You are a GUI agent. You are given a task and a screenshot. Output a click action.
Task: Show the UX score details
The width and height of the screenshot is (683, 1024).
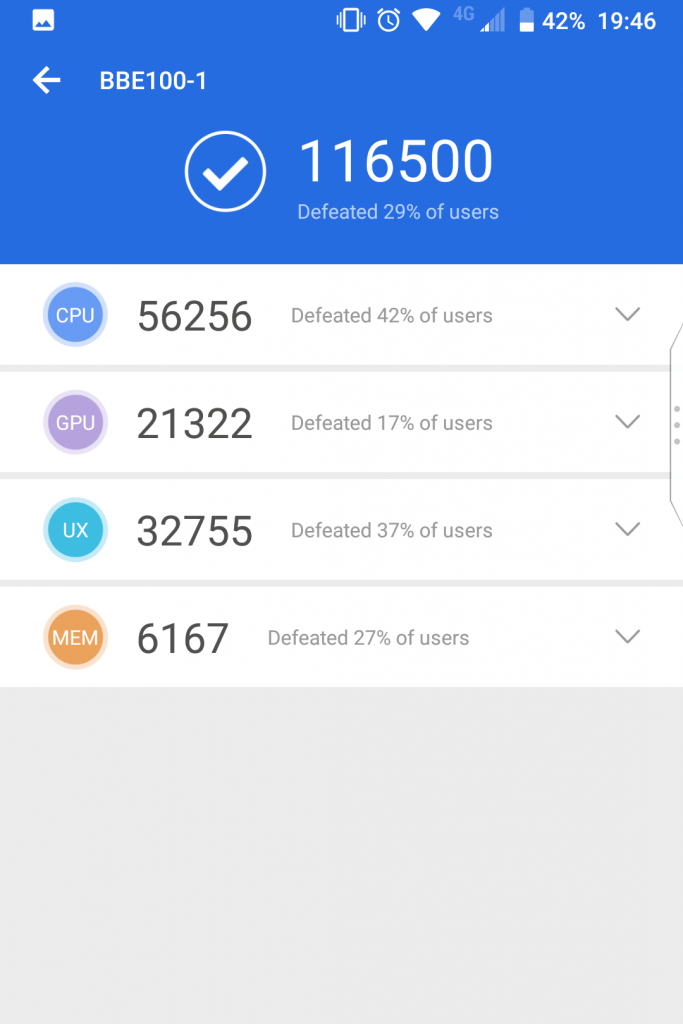(x=627, y=530)
